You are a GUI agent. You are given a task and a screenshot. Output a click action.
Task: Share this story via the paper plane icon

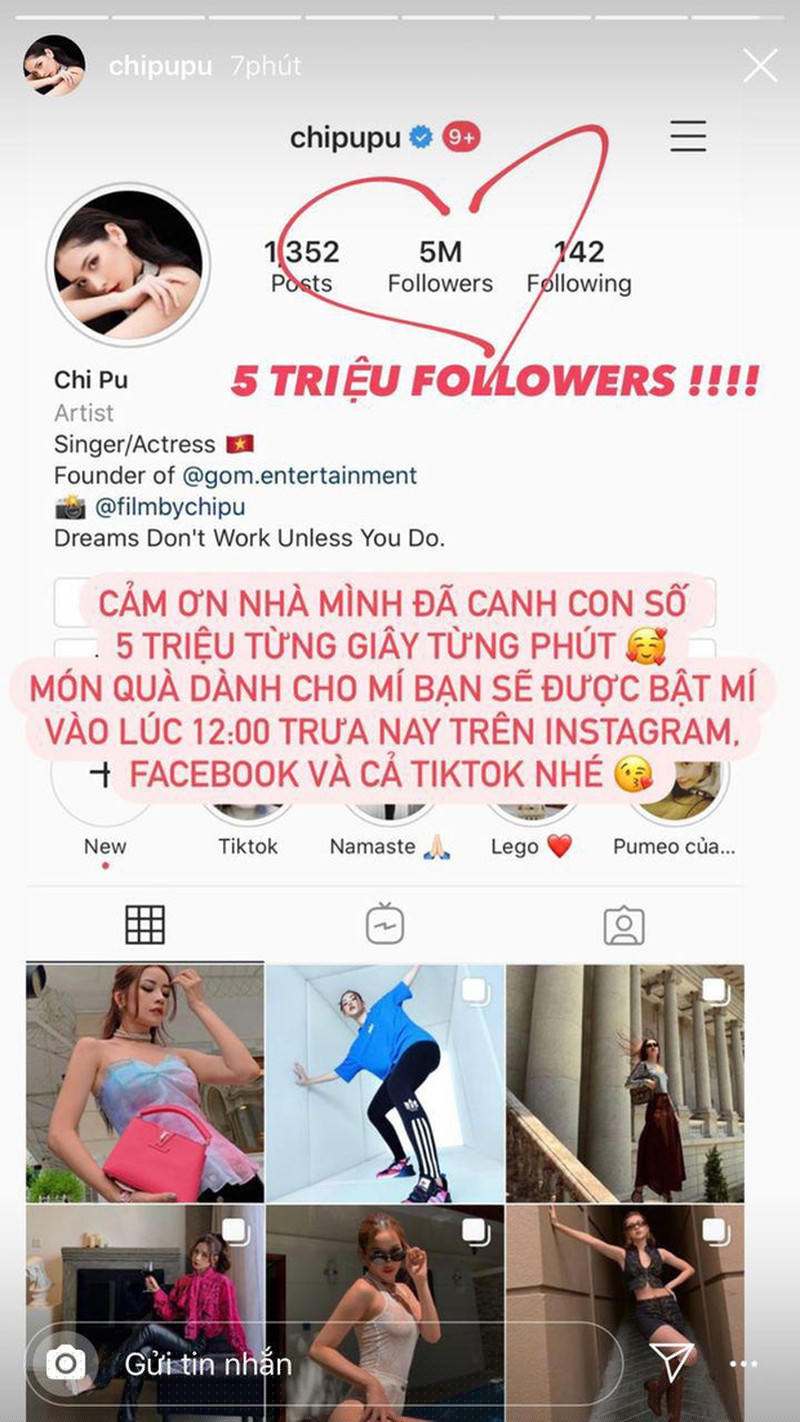pos(671,1362)
